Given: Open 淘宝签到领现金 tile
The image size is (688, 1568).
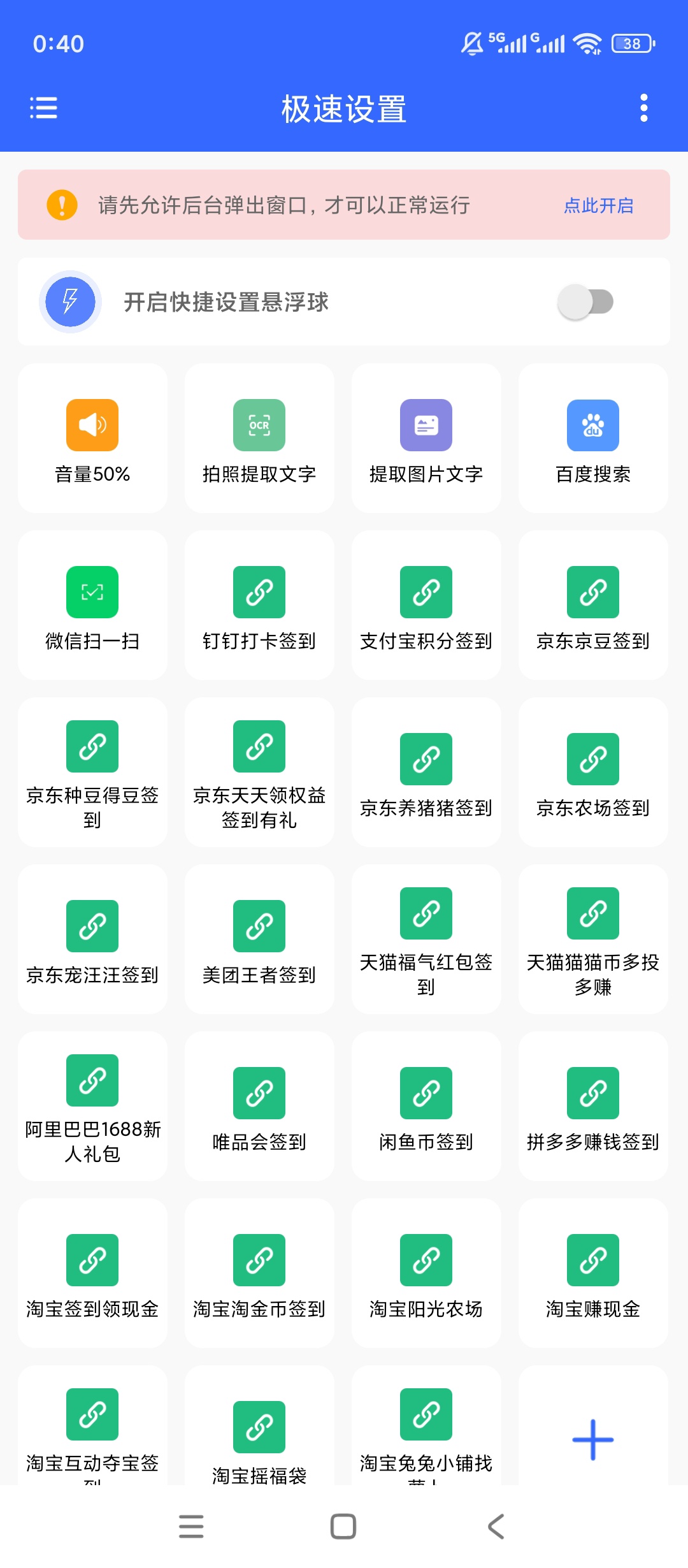Looking at the screenshot, I should 92,1273.
